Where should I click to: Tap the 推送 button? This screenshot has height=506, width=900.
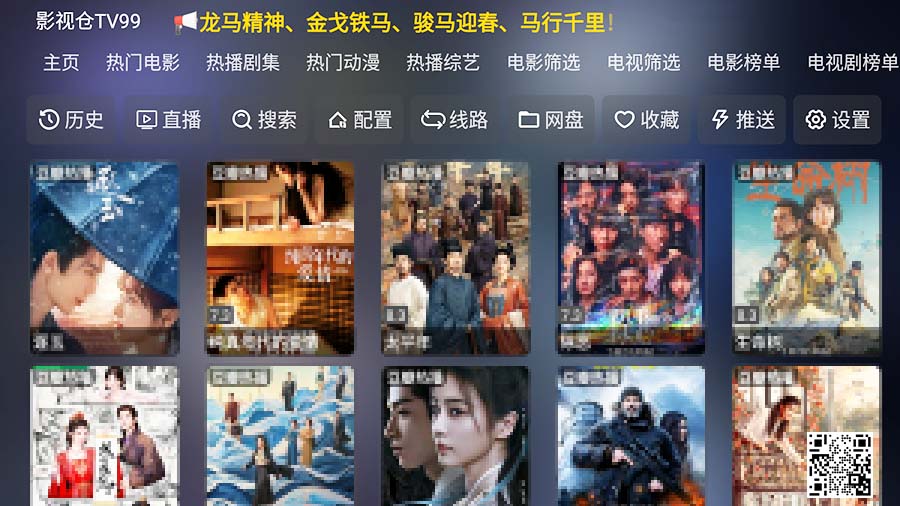pos(742,120)
